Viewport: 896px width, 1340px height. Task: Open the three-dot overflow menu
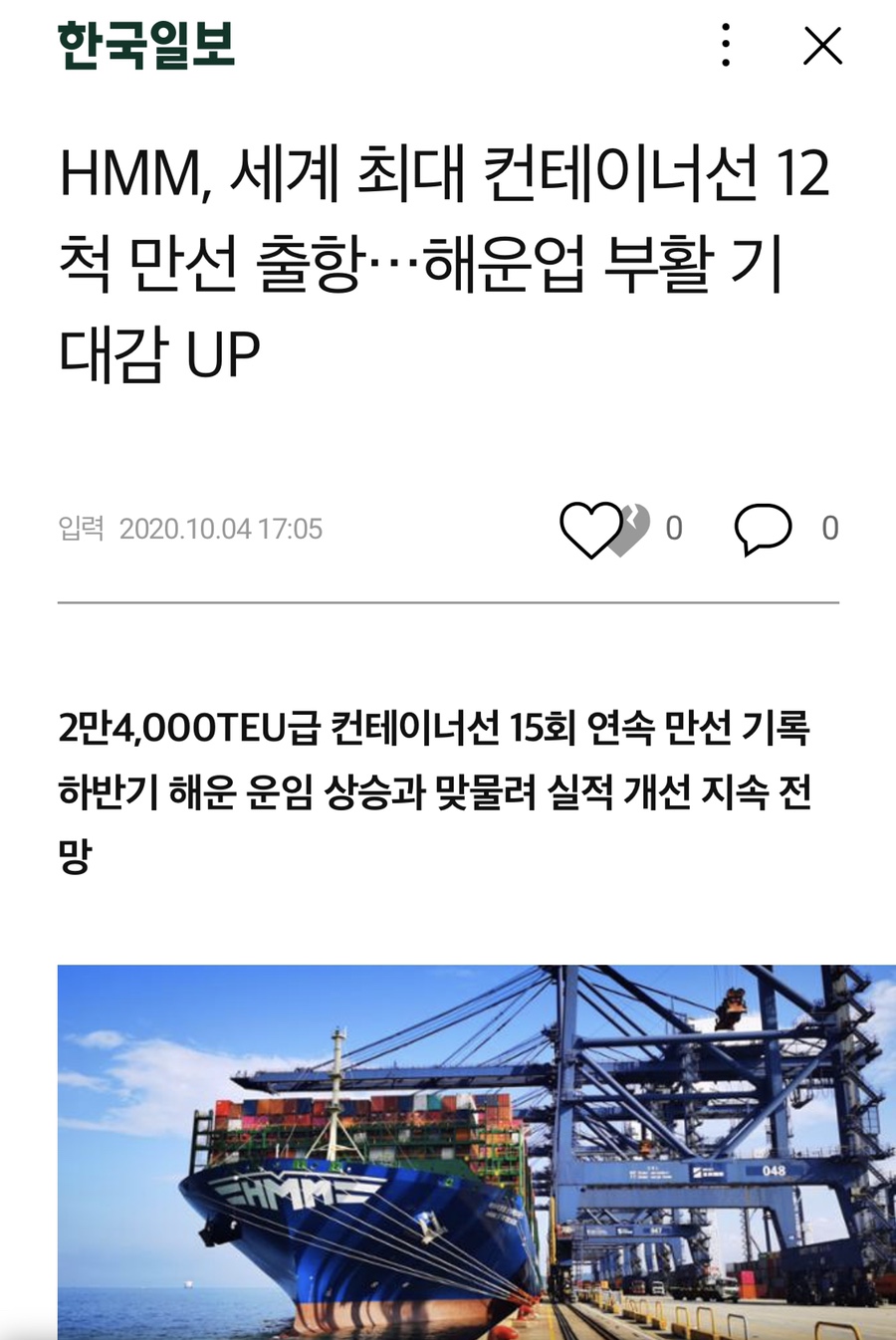pyautogui.click(x=726, y=46)
